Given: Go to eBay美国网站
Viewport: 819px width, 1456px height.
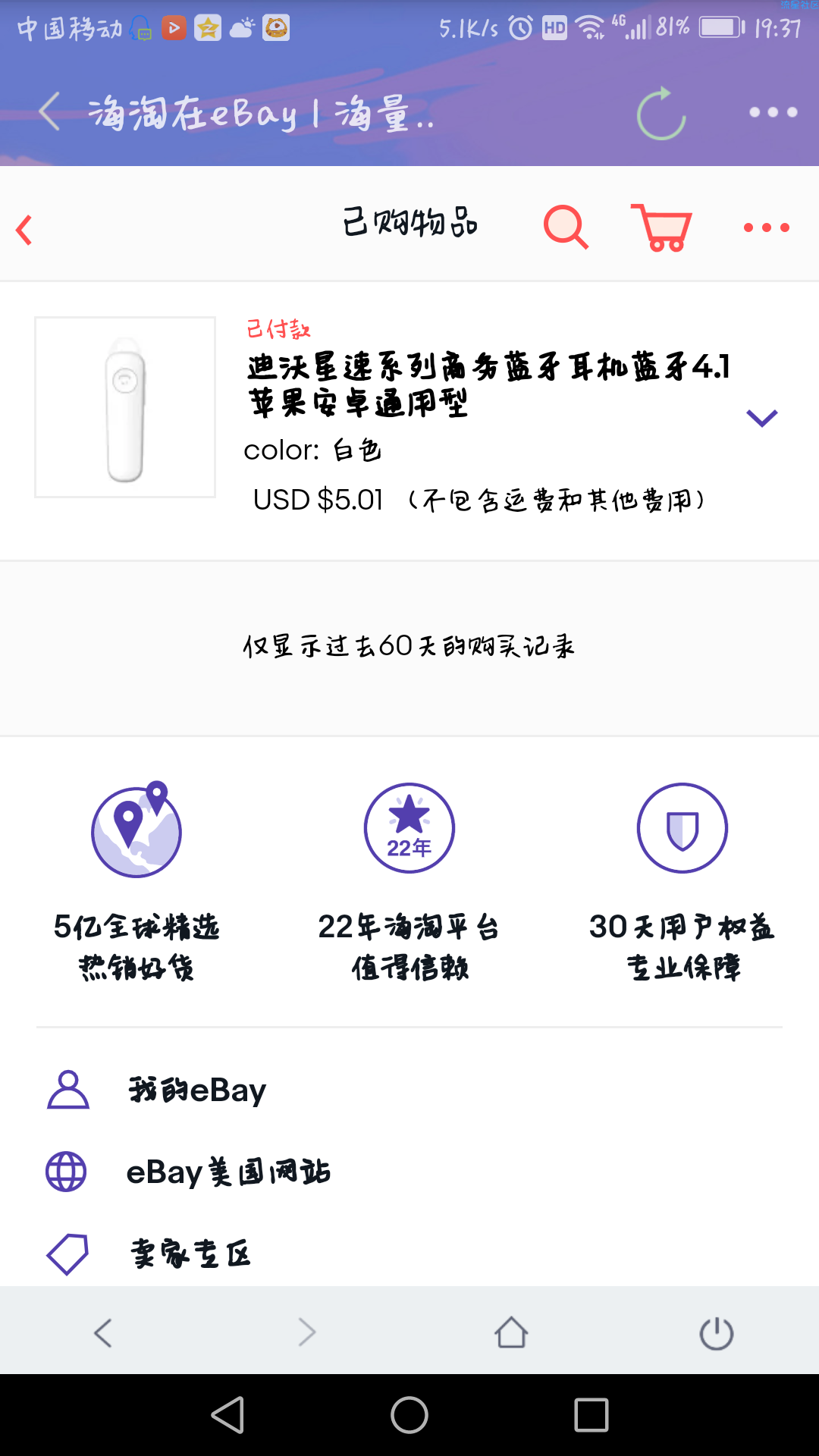Looking at the screenshot, I should (227, 1172).
